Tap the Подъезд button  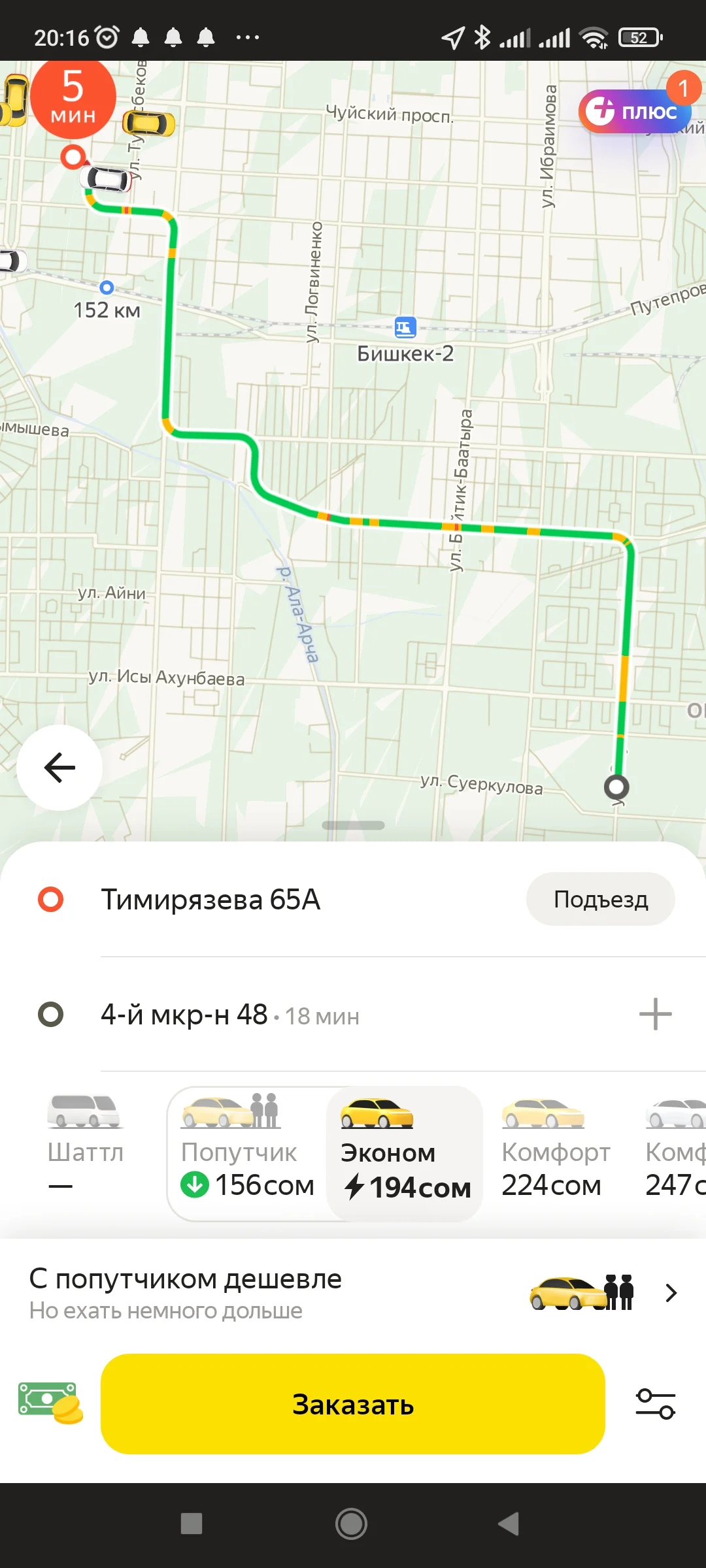coord(600,898)
